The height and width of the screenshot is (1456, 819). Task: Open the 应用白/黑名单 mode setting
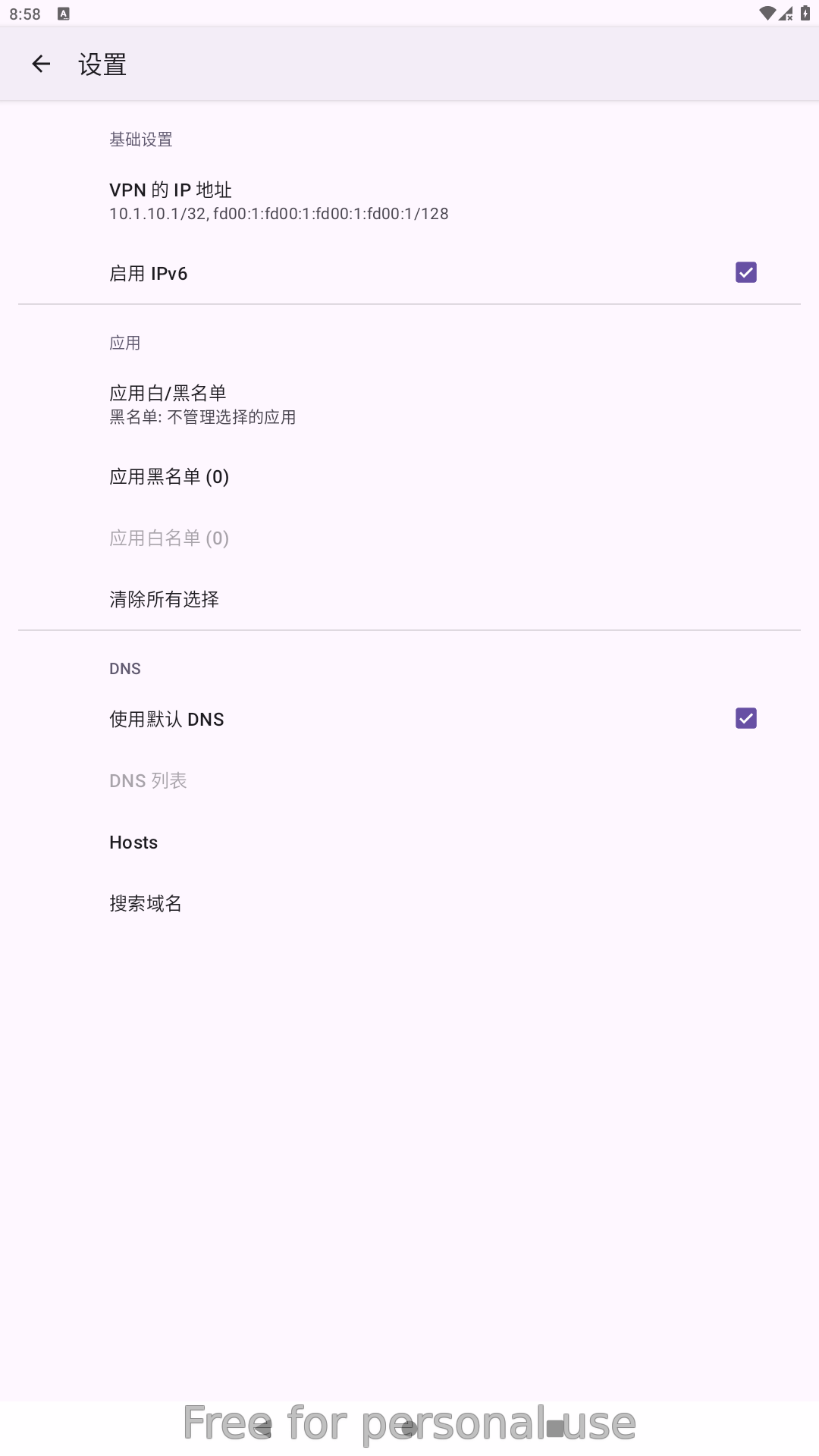coord(203,404)
